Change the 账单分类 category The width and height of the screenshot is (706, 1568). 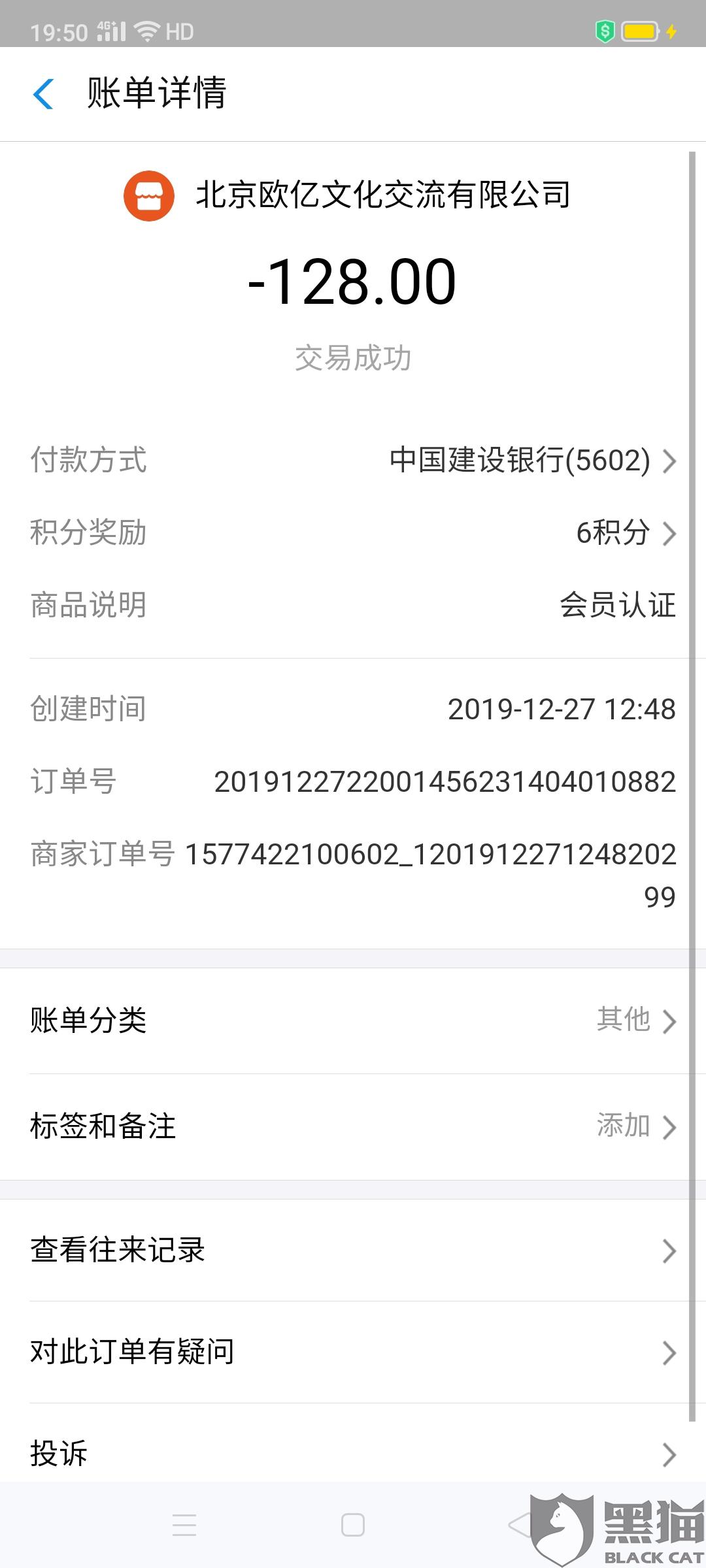[x=353, y=1021]
